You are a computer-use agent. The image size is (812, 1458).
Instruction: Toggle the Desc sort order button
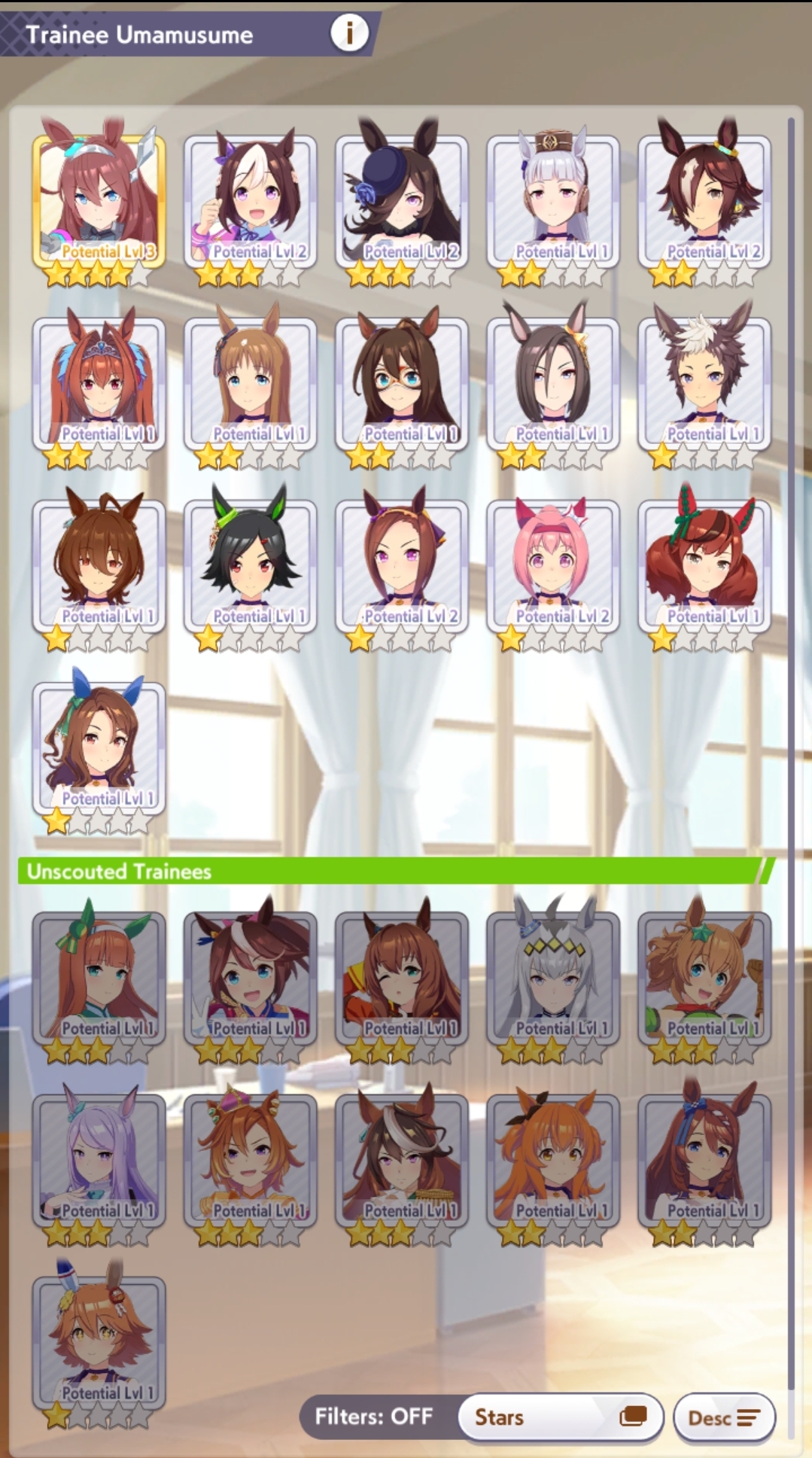pyautogui.click(x=724, y=1418)
